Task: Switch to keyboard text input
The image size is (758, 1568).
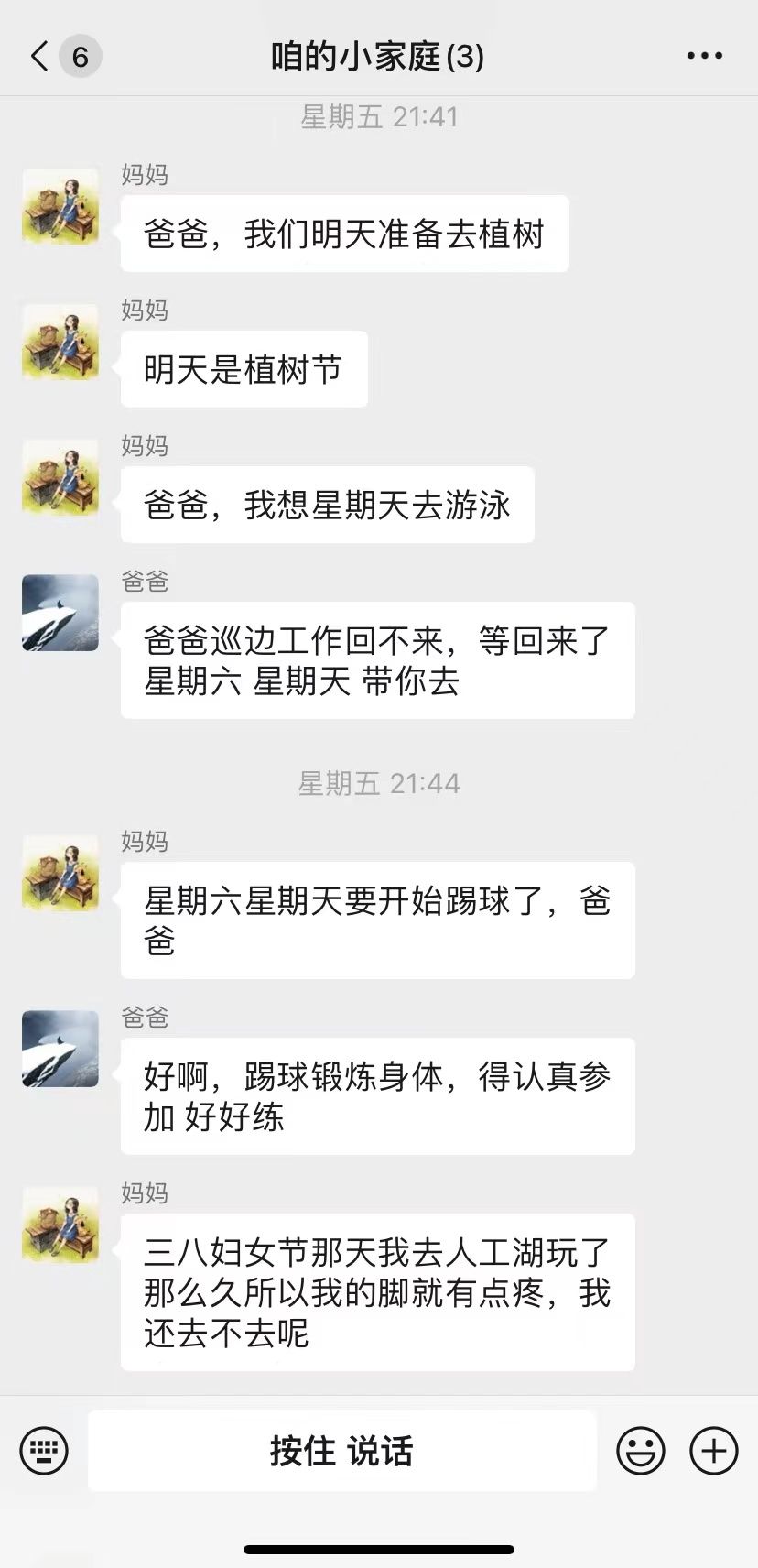Action: [x=44, y=1451]
